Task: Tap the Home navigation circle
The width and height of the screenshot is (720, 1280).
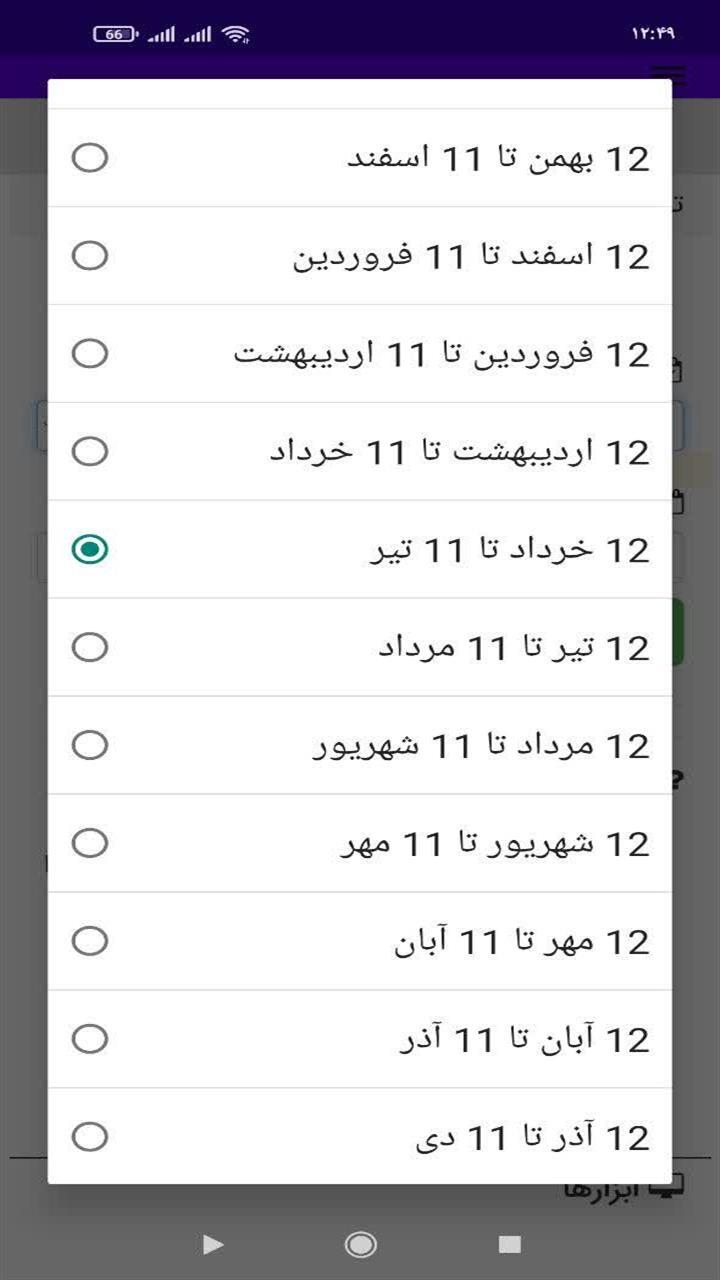Action: (x=360, y=1246)
